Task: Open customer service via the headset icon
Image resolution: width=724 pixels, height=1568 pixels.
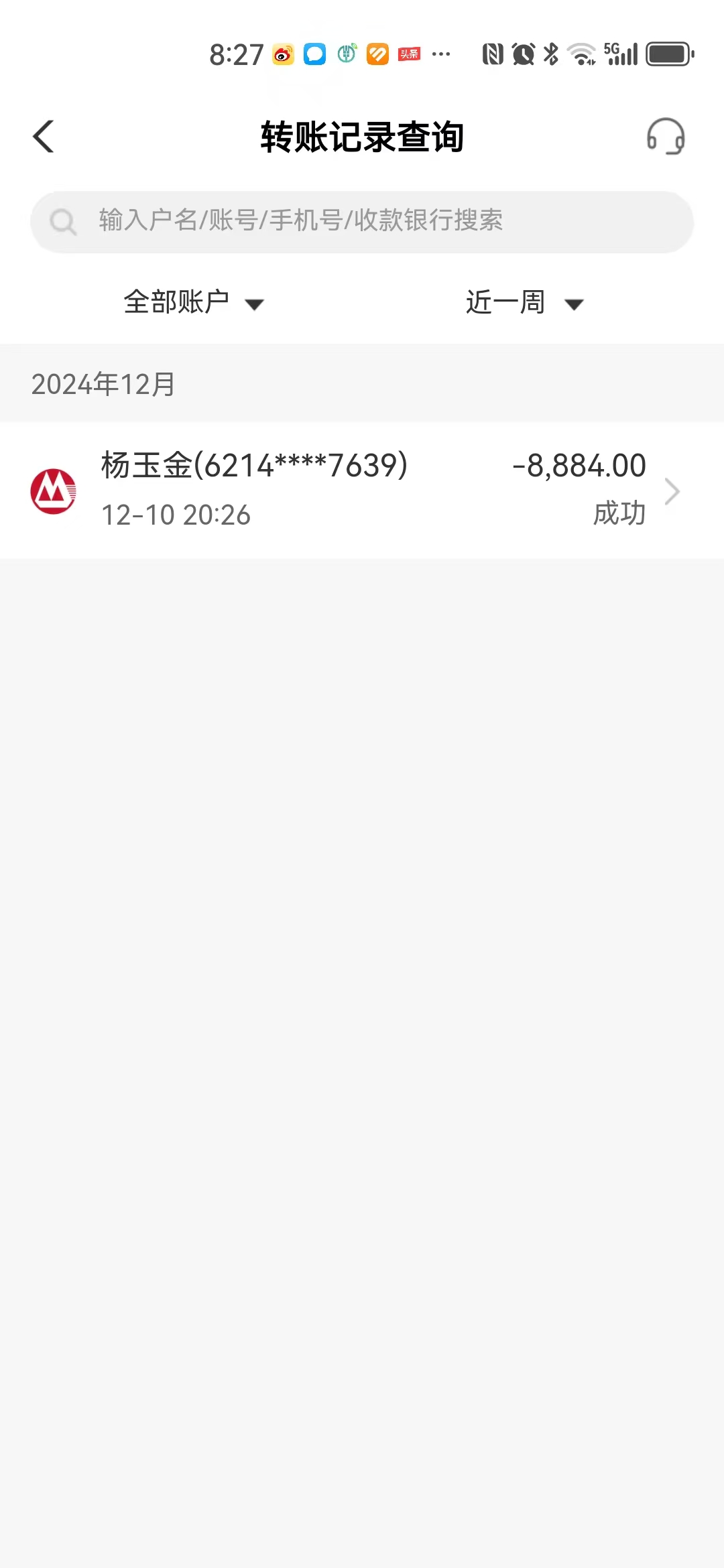Action: (x=665, y=137)
